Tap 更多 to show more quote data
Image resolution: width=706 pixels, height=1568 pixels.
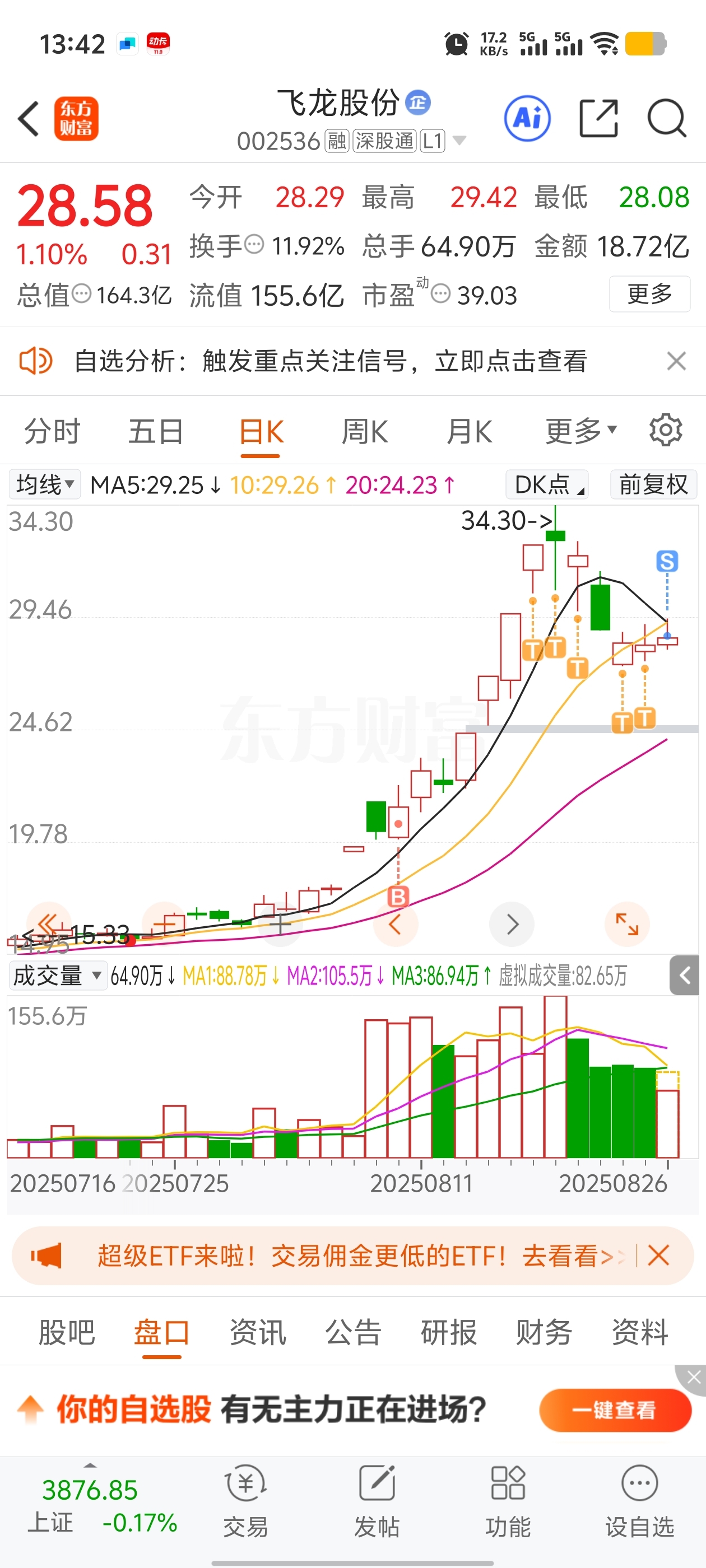(x=649, y=294)
